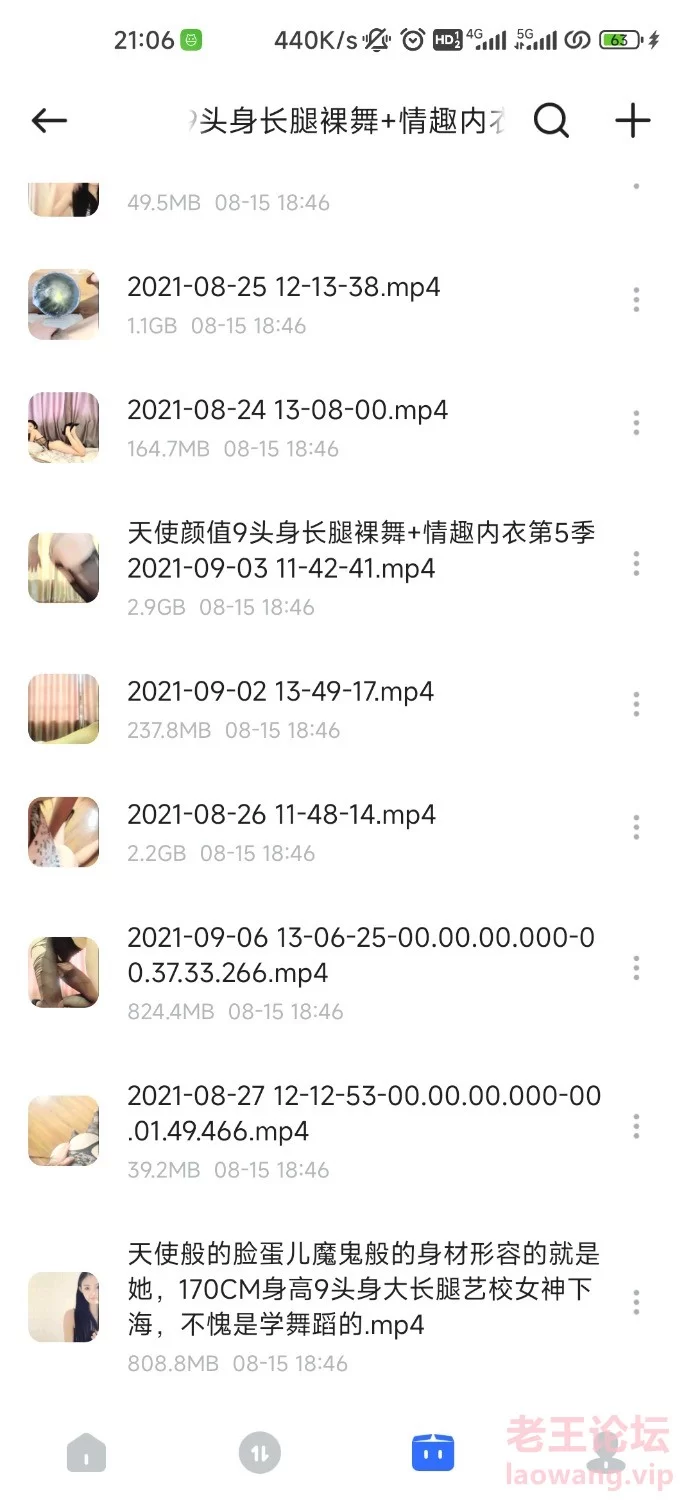Open file 2021-08-26 11-48-14.mp4
693x1500 pixels.
[x=282, y=815]
